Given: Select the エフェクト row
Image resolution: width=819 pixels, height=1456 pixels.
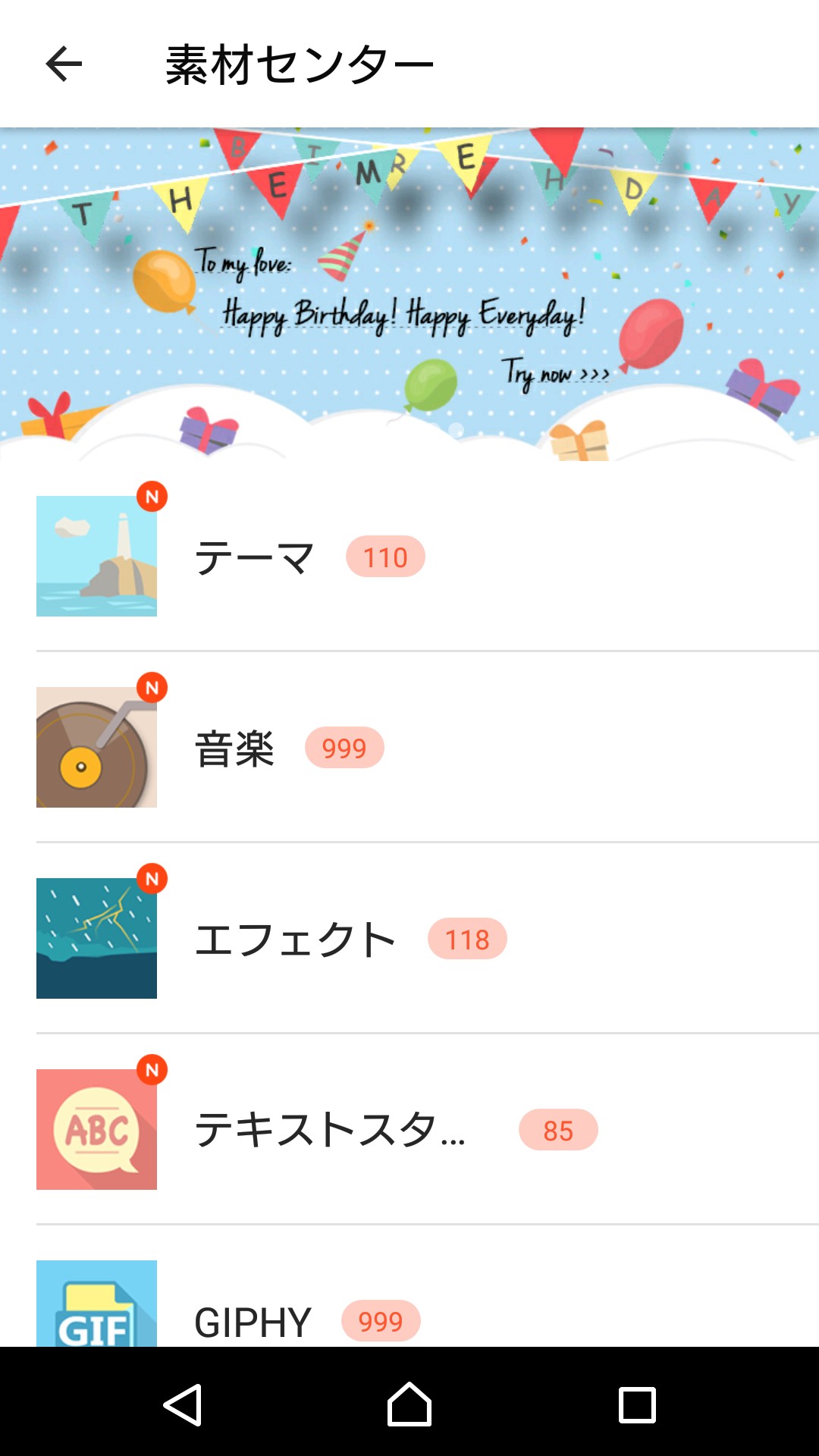Looking at the screenshot, I should pyautogui.click(x=409, y=939).
